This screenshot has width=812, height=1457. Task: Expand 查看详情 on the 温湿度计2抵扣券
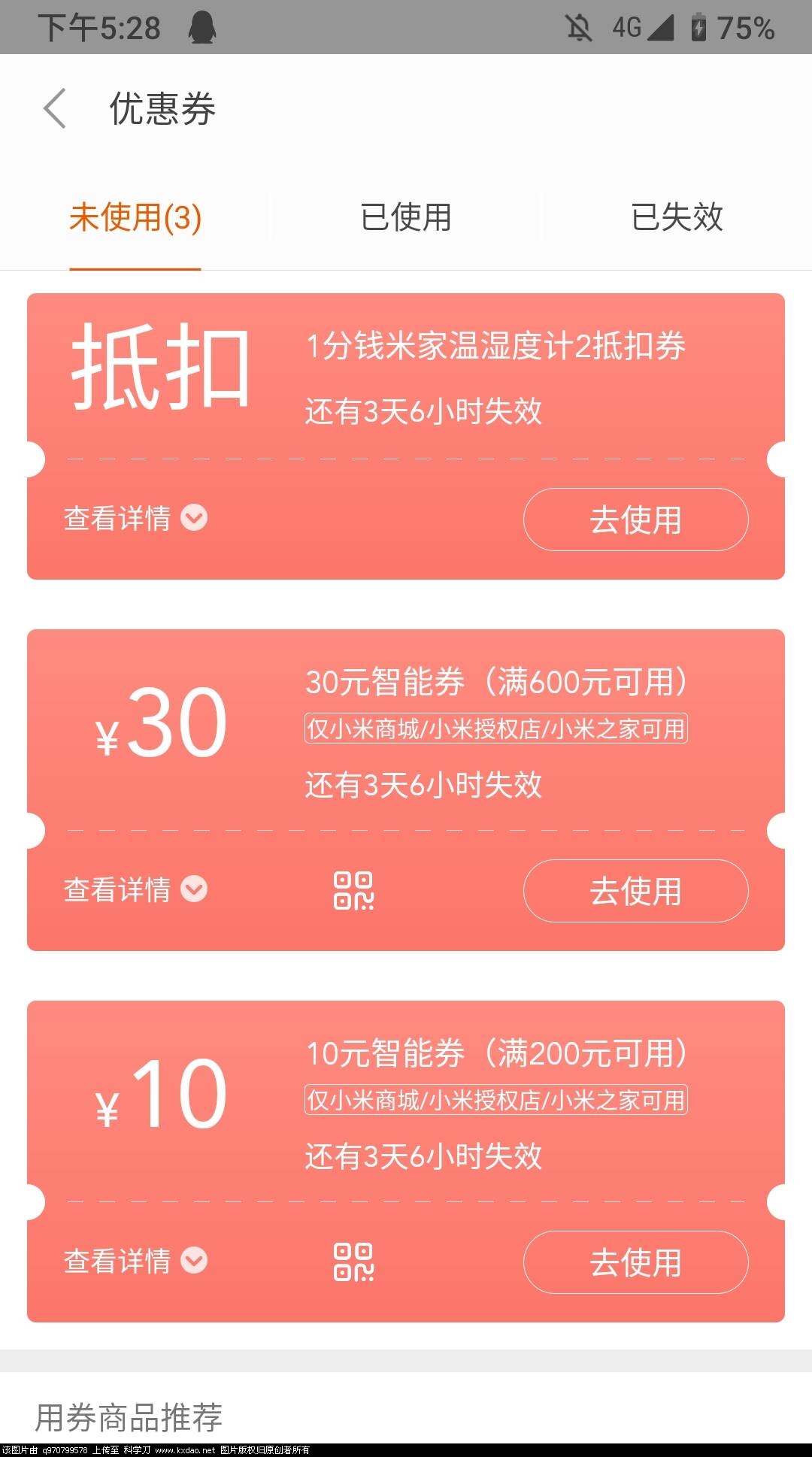(x=135, y=518)
